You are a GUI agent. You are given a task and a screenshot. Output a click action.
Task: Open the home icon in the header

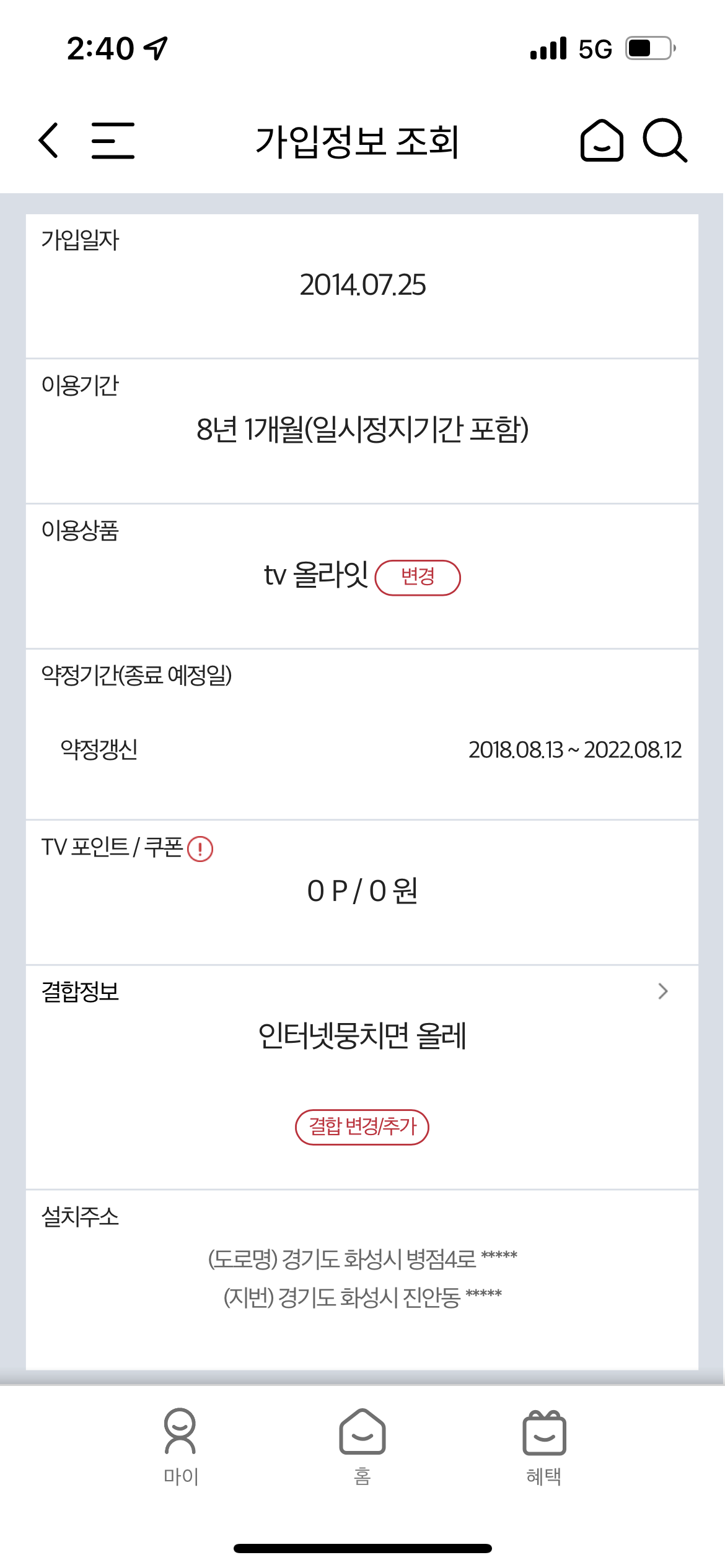point(602,140)
